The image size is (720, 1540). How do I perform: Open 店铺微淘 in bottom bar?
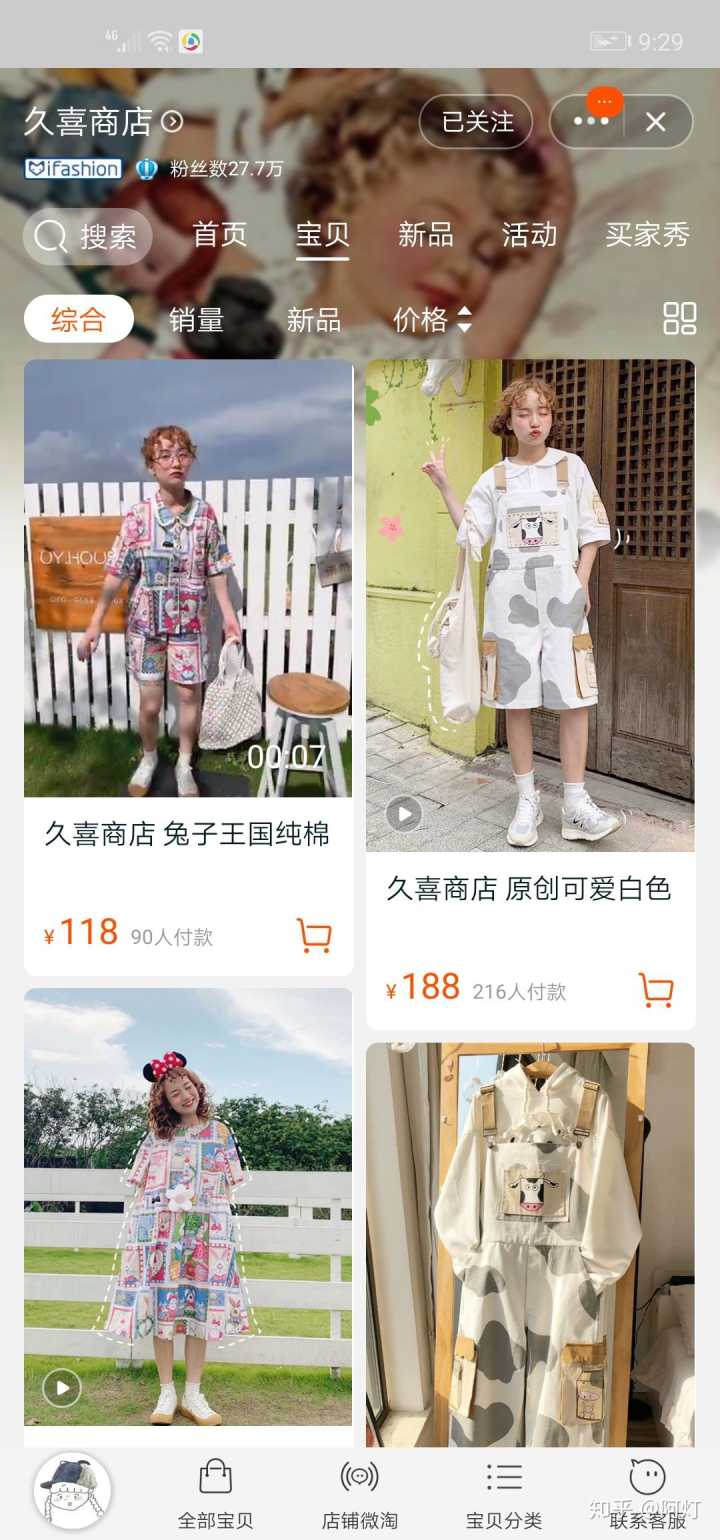point(359,1494)
